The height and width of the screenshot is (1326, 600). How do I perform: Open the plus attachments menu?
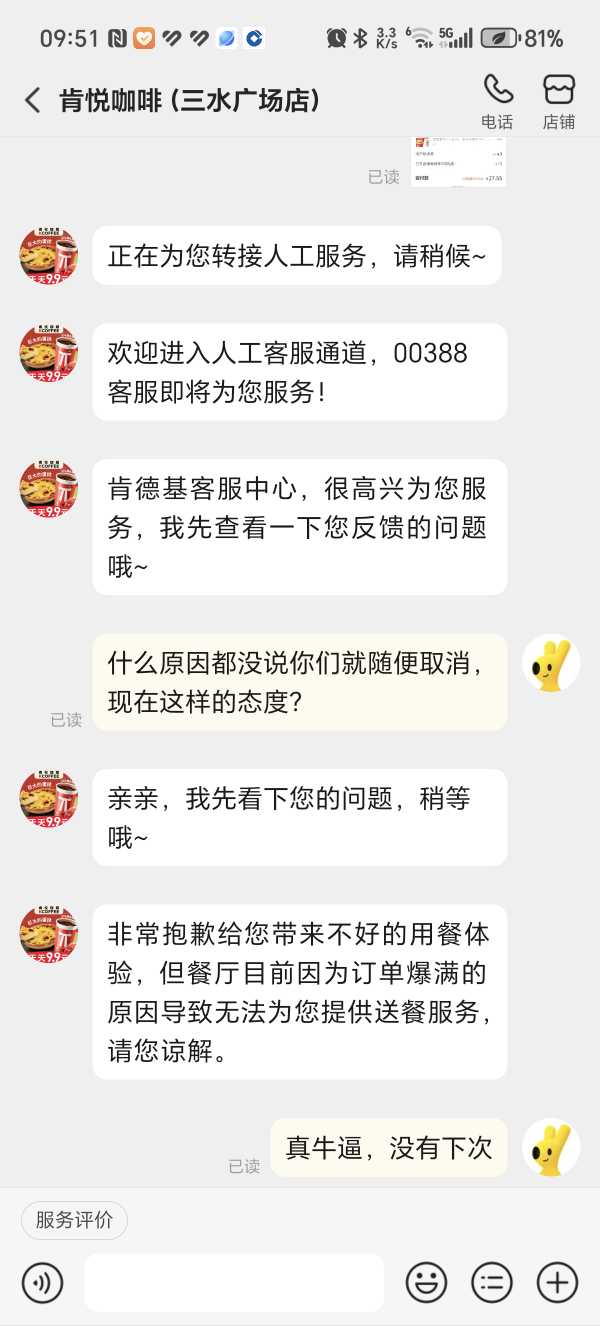pos(557,1282)
